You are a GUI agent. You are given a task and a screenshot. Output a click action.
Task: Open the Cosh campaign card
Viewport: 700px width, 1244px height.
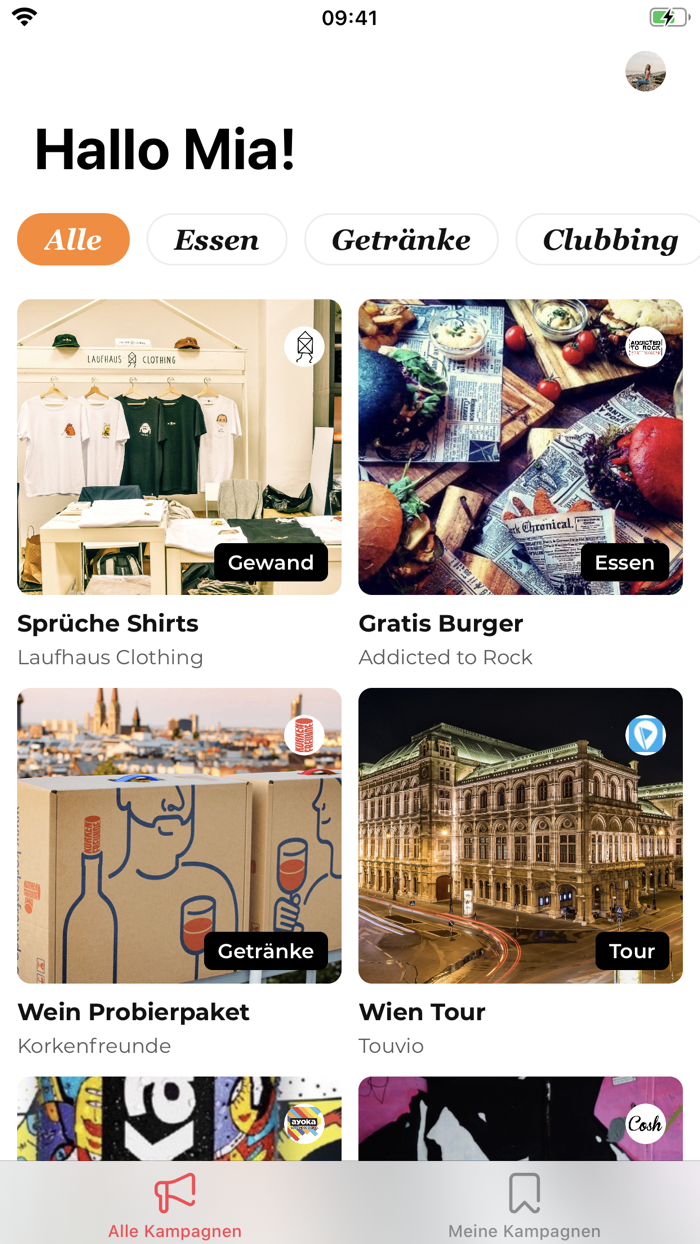pos(521,1118)
